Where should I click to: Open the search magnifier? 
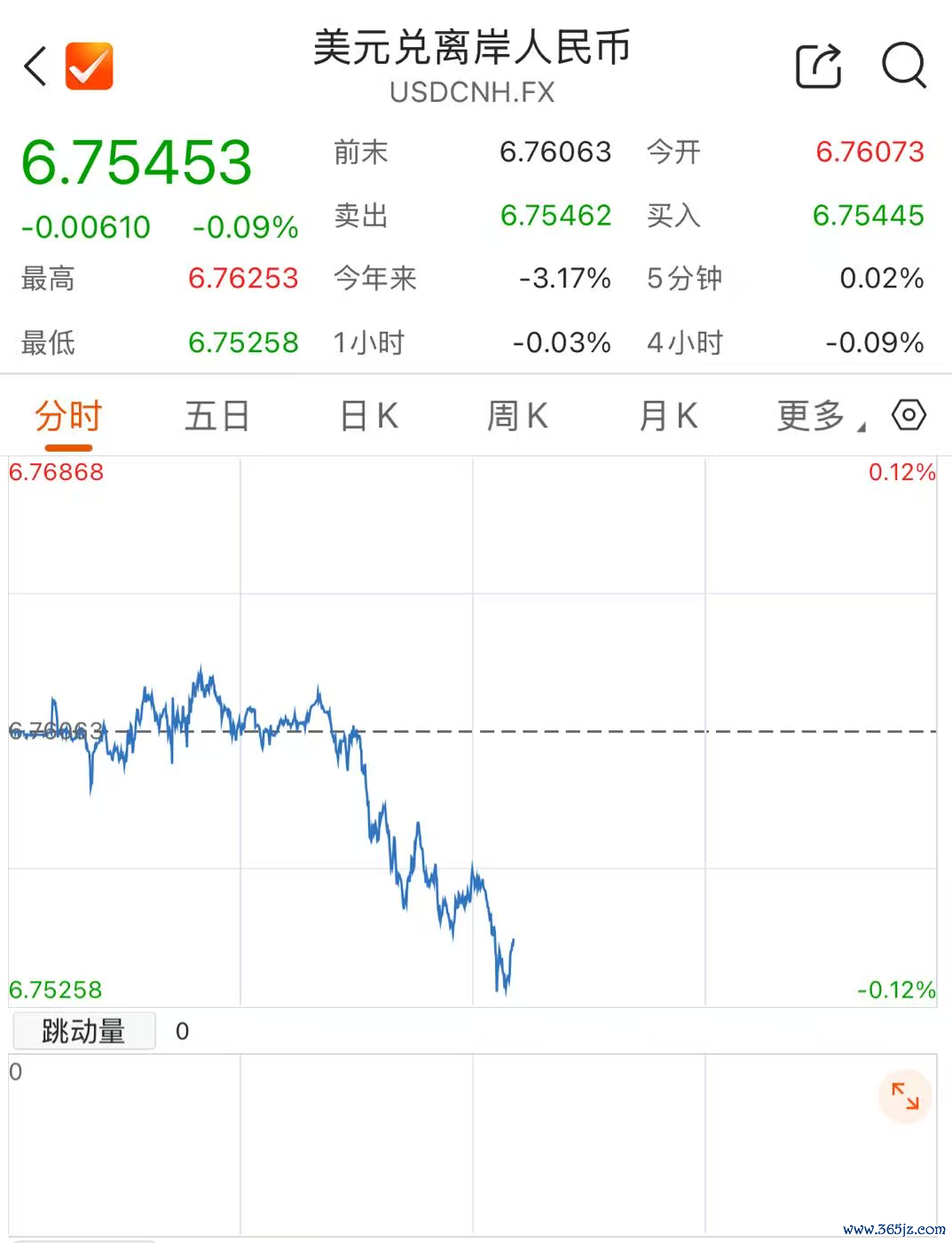pos(904,66)
